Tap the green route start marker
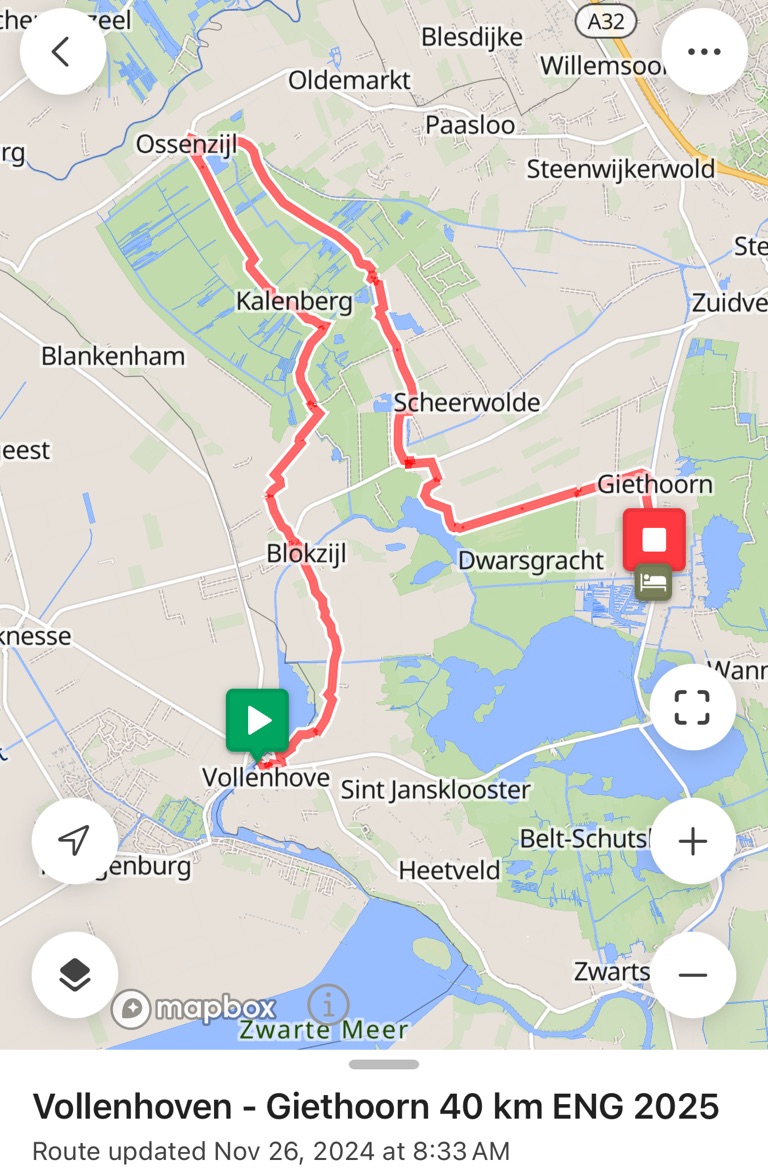Viewport: 768px width, 1170px height. (258, 721)
